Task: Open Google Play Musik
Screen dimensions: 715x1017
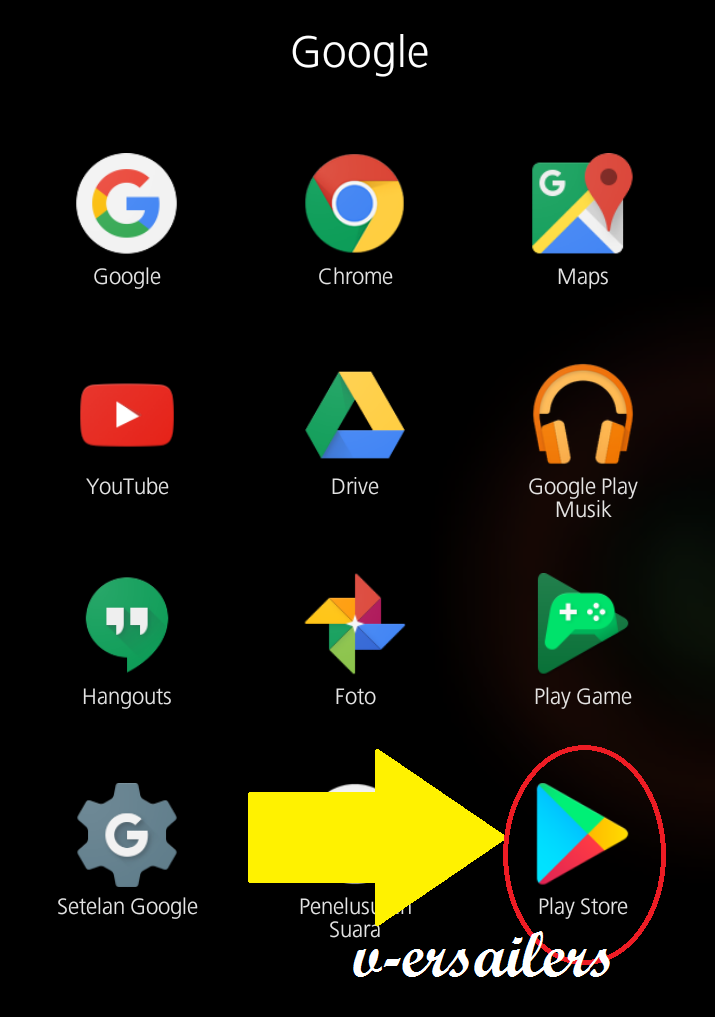Action: tap(583, 415)
